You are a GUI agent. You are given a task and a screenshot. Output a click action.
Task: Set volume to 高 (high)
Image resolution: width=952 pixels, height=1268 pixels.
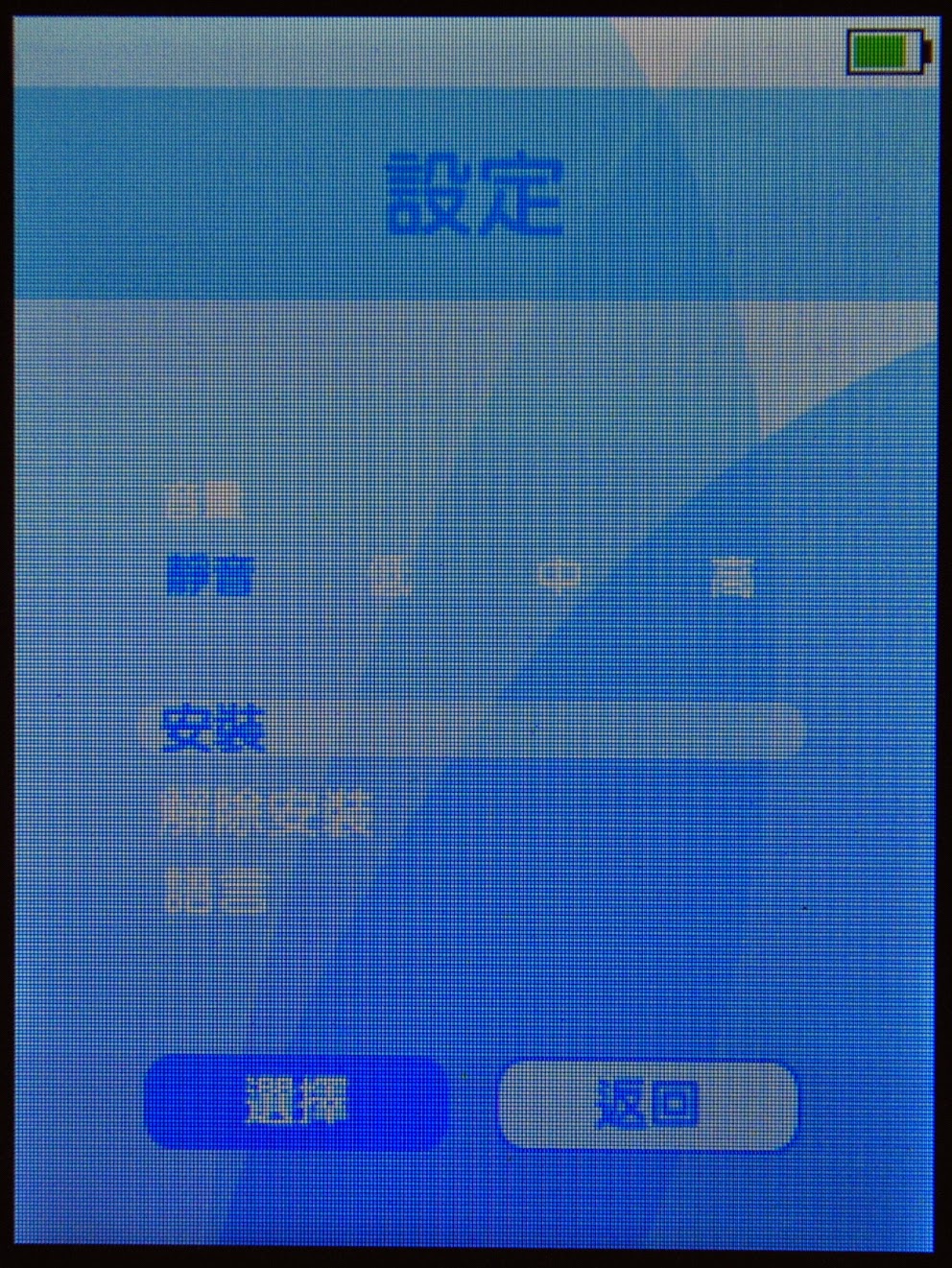point(733,577)
